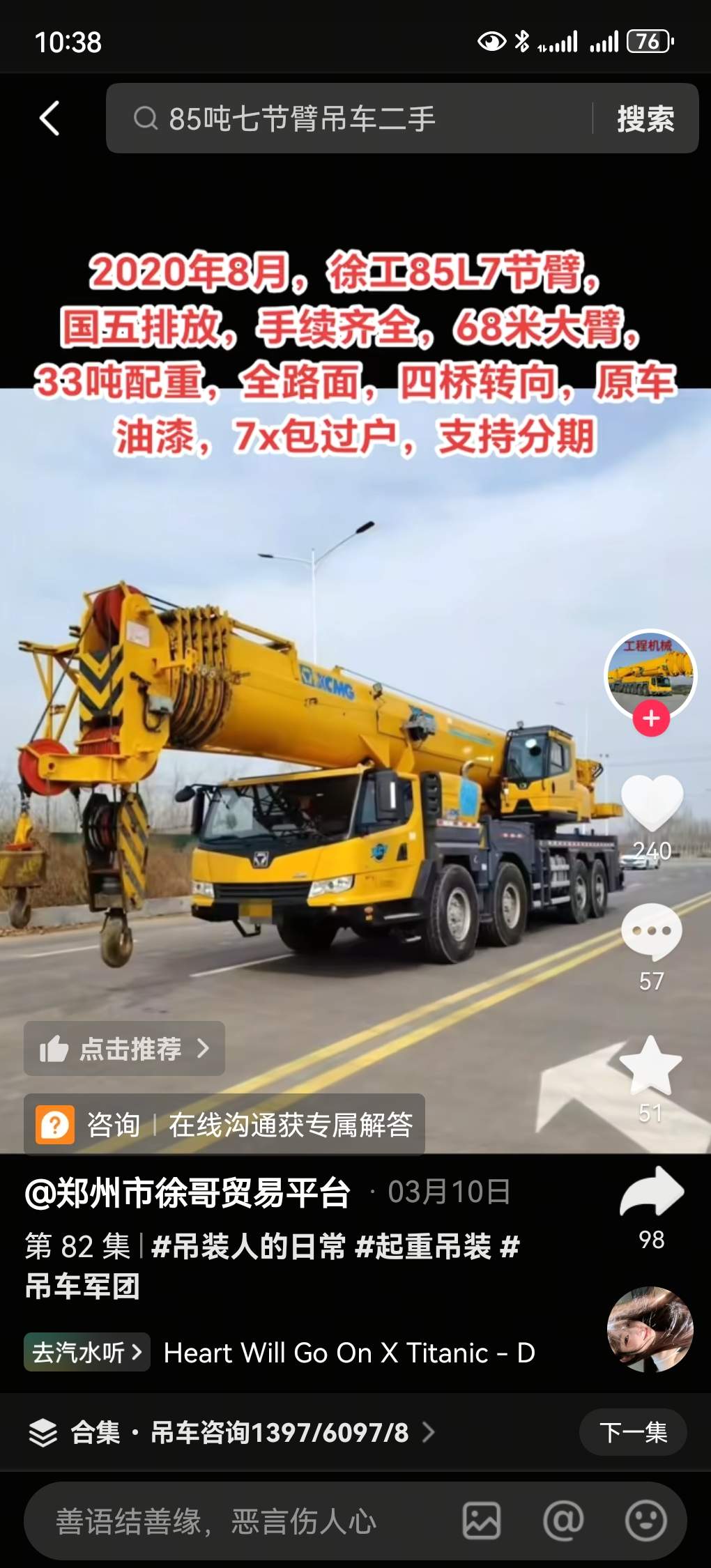Tap the search field showing 85吨七节臂吊车二手
711x1568 pixels.
(349, 118)
